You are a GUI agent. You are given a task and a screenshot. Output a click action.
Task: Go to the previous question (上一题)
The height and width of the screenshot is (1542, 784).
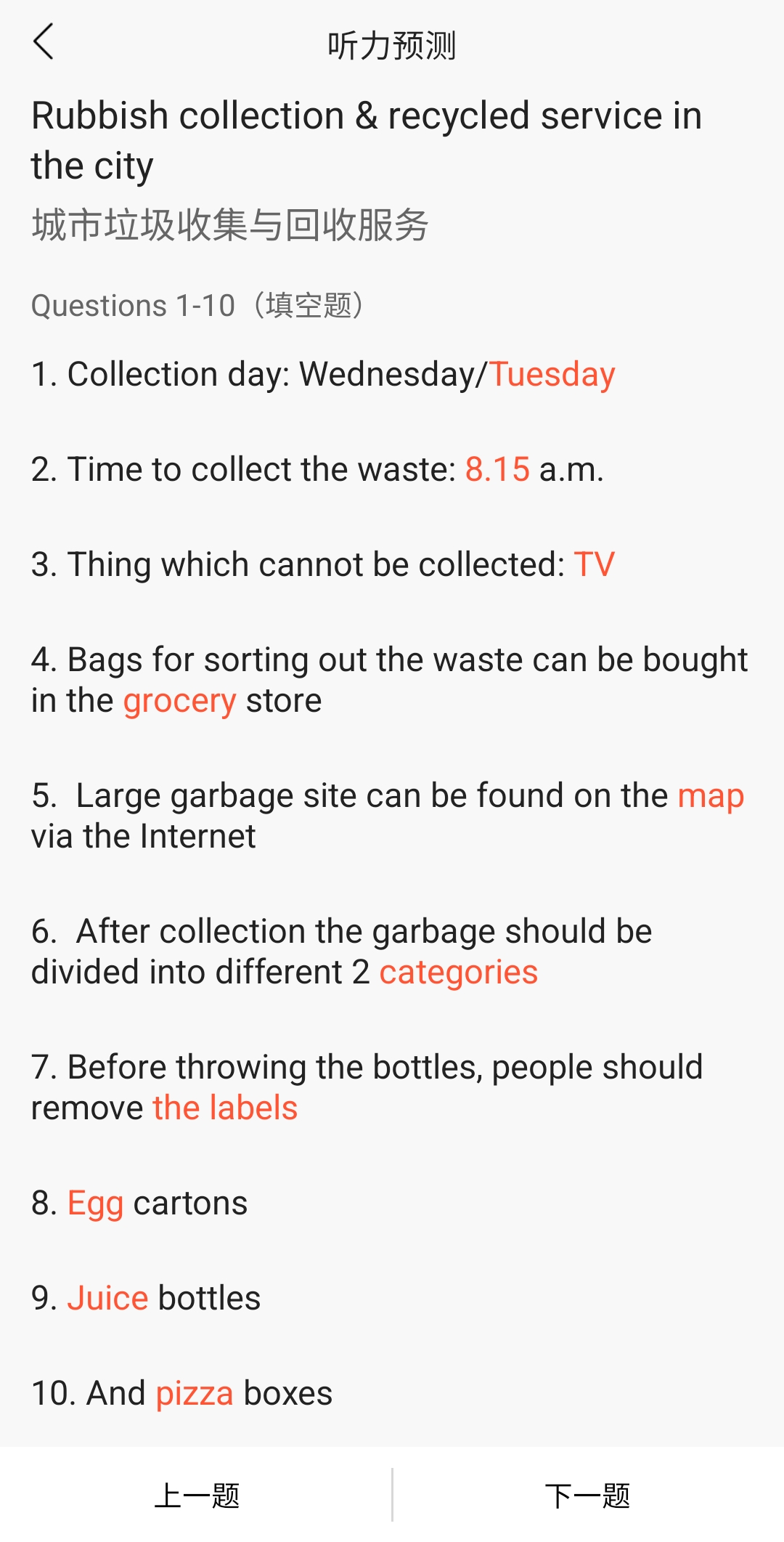pyautogui.click(x=196, y=1495)
